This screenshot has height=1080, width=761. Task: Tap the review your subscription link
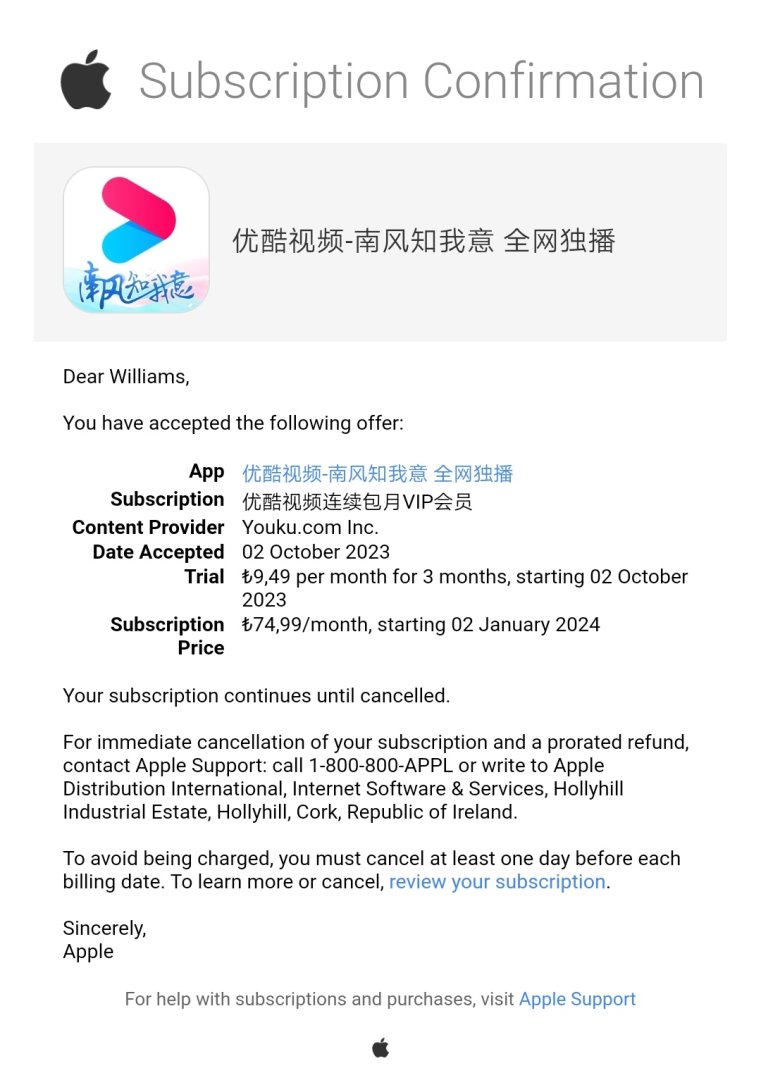(x=497, y=882)
